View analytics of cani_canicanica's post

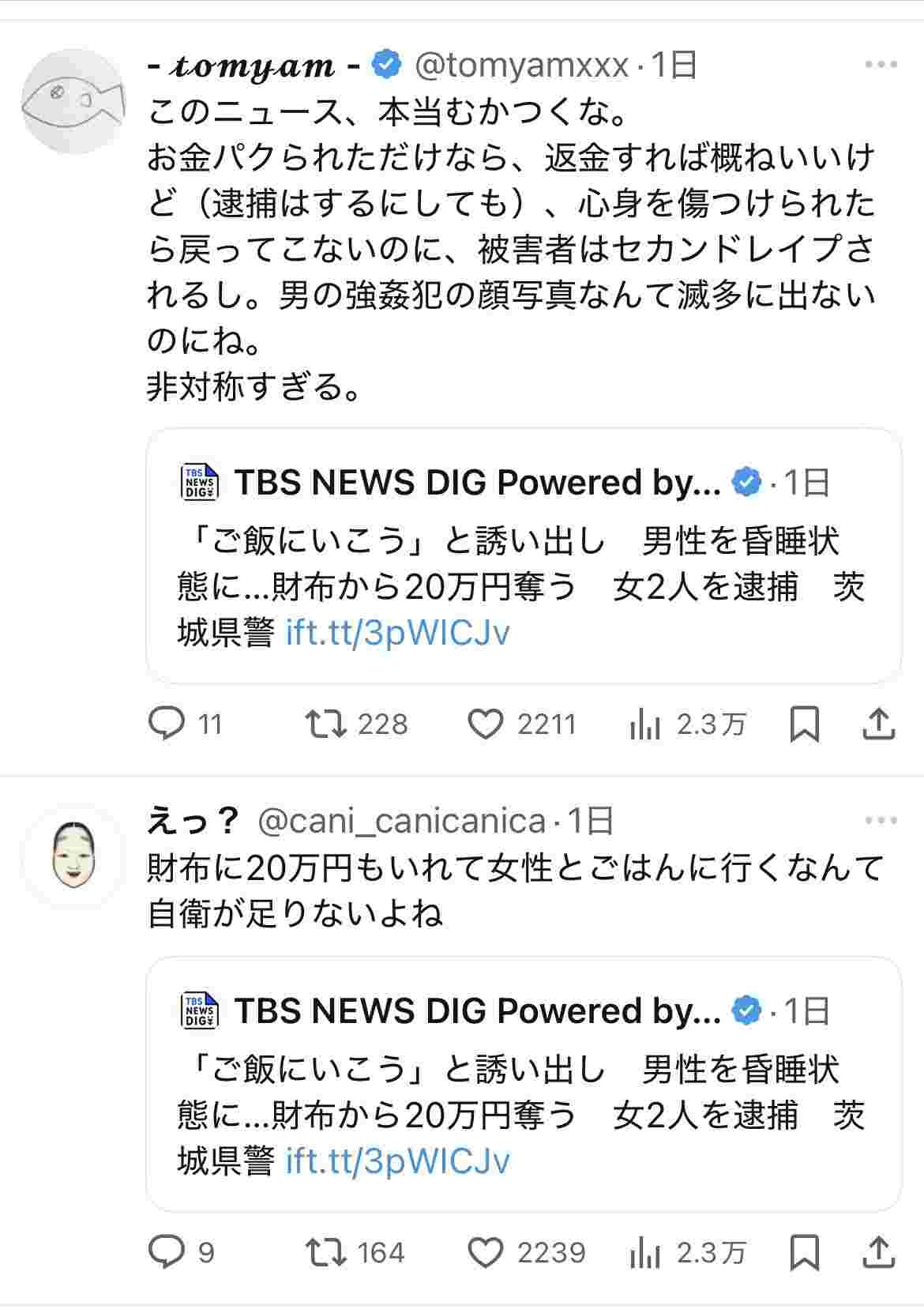645,1252
